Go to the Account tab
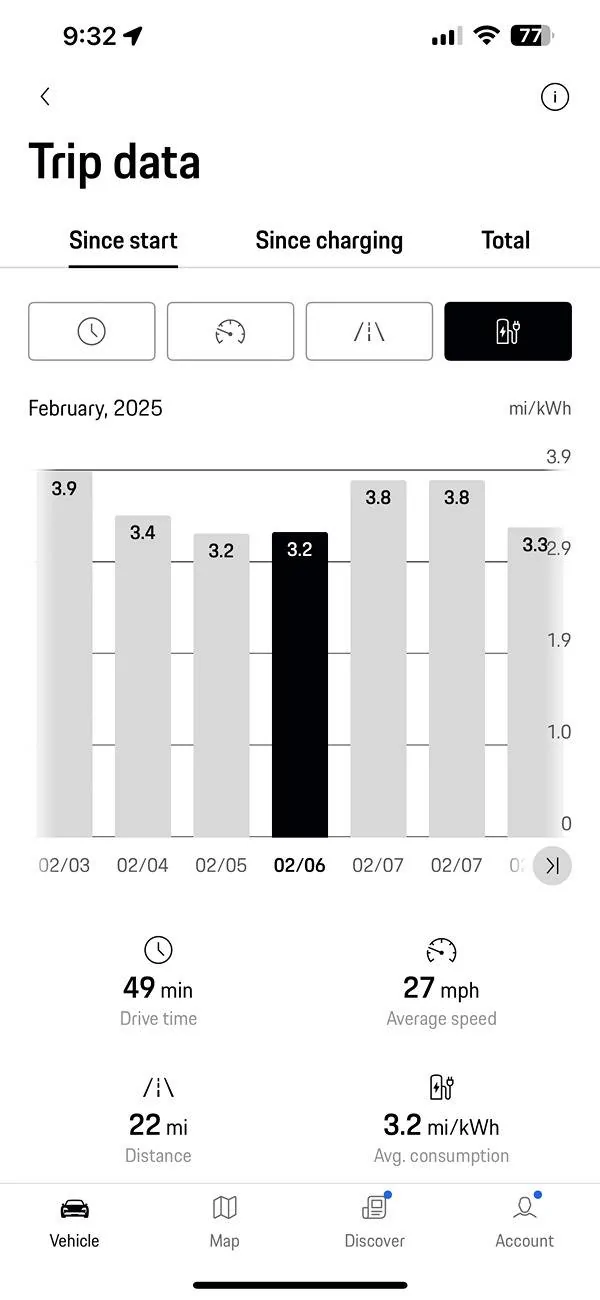The image size is (600, 1300). (524, 1222)
